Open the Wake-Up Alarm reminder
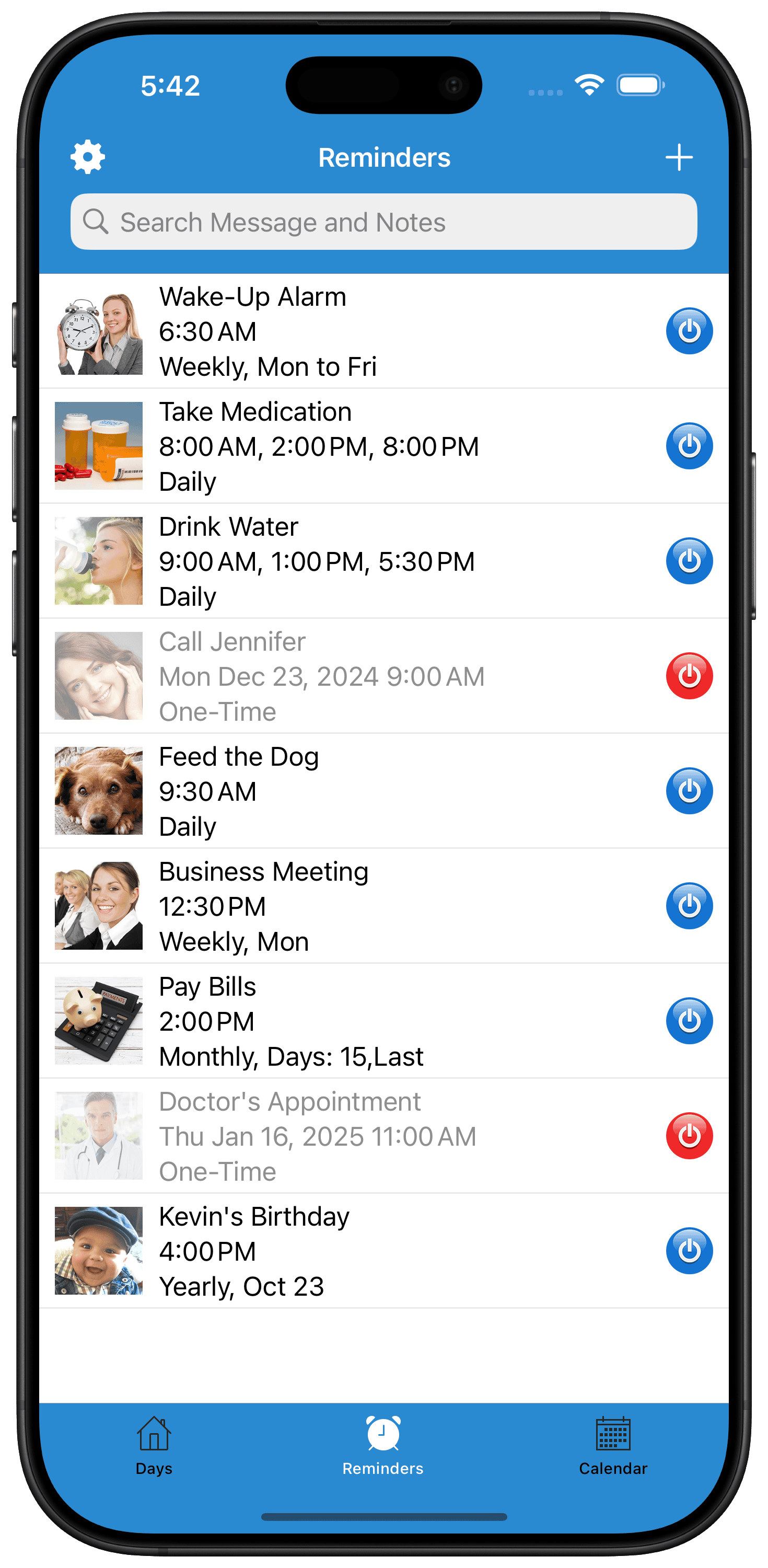The width and height of the screenshot is (768, 1568). tap(383, 331)
